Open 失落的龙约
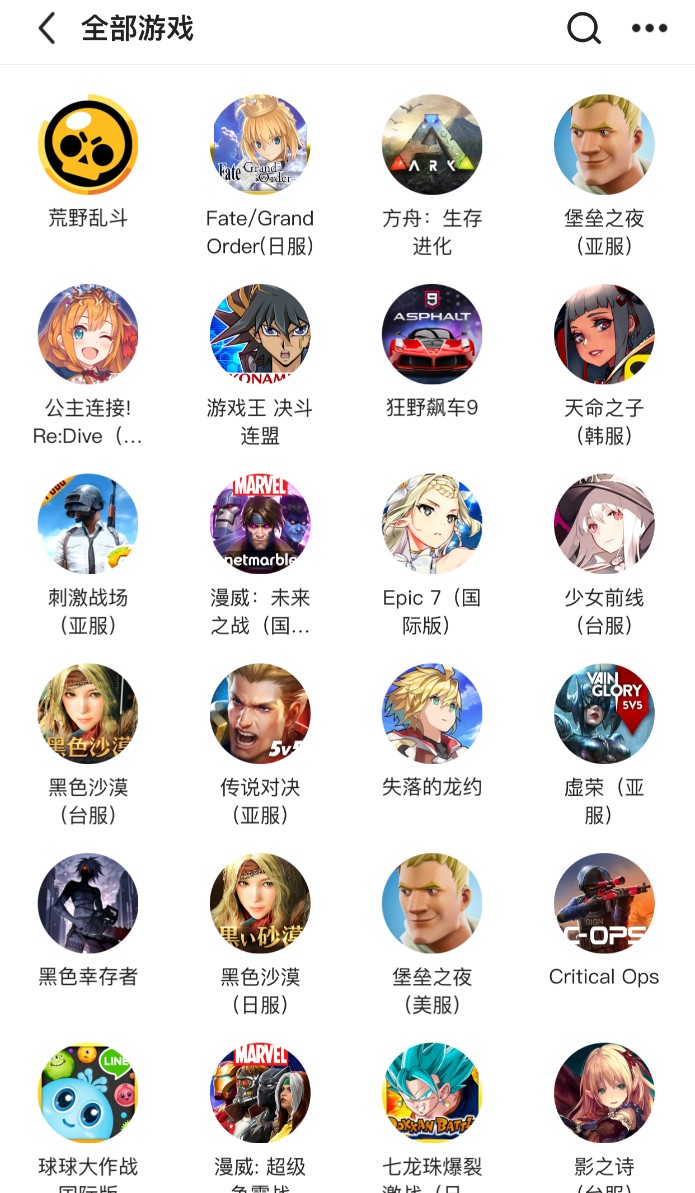Screen dimensions: 695x1193 [432, 714]
